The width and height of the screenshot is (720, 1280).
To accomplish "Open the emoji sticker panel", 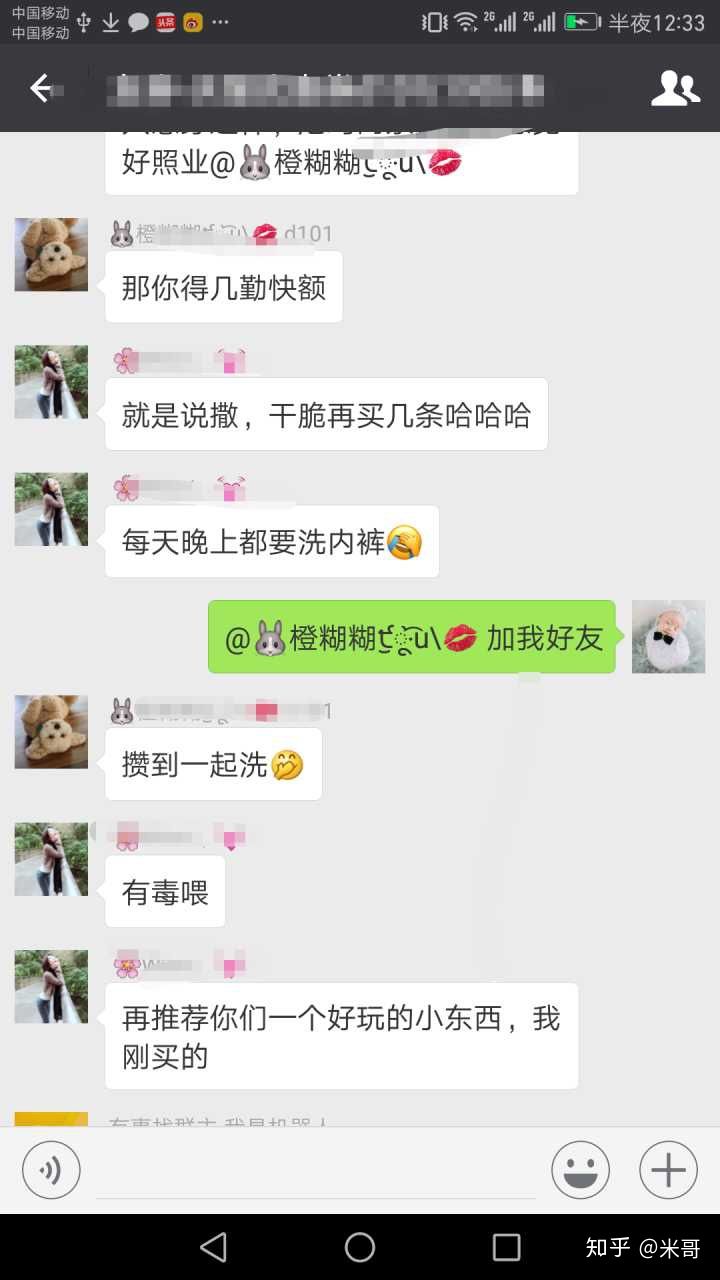I will pyautogui.click(x=580, y=1170).
